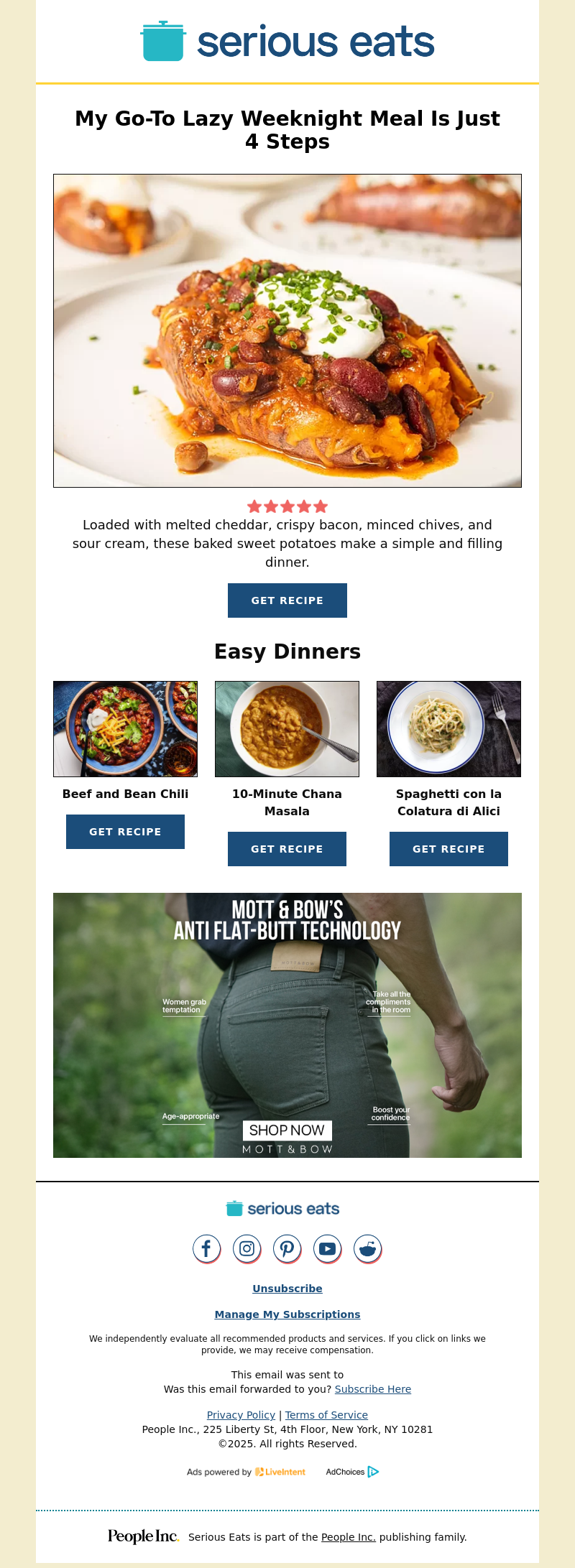The width and height of the screenshot is (575, 1568).
Task: Get the 10-Minute Chana Masala recipe
Action: coord(287,849)
